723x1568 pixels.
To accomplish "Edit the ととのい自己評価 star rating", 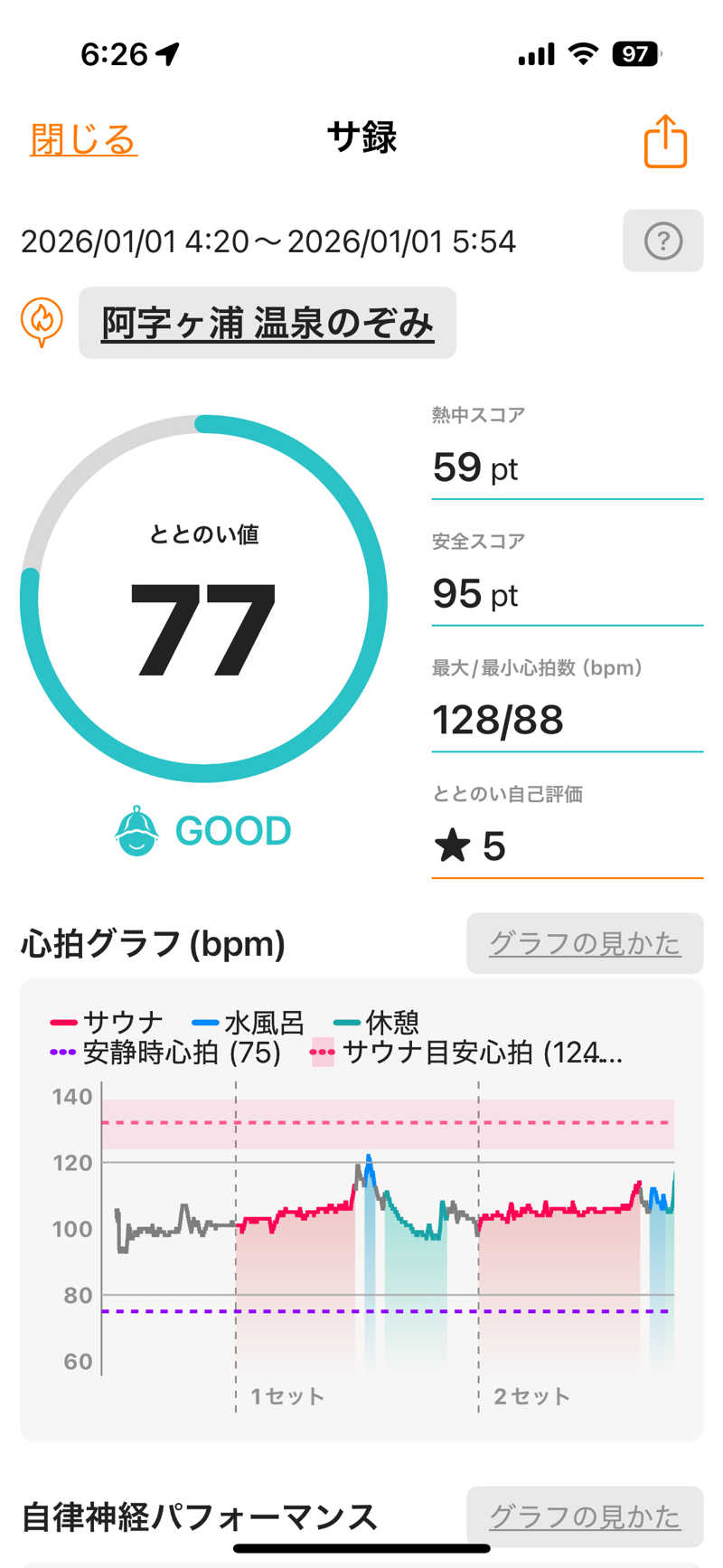I will (x=567, y=846).
